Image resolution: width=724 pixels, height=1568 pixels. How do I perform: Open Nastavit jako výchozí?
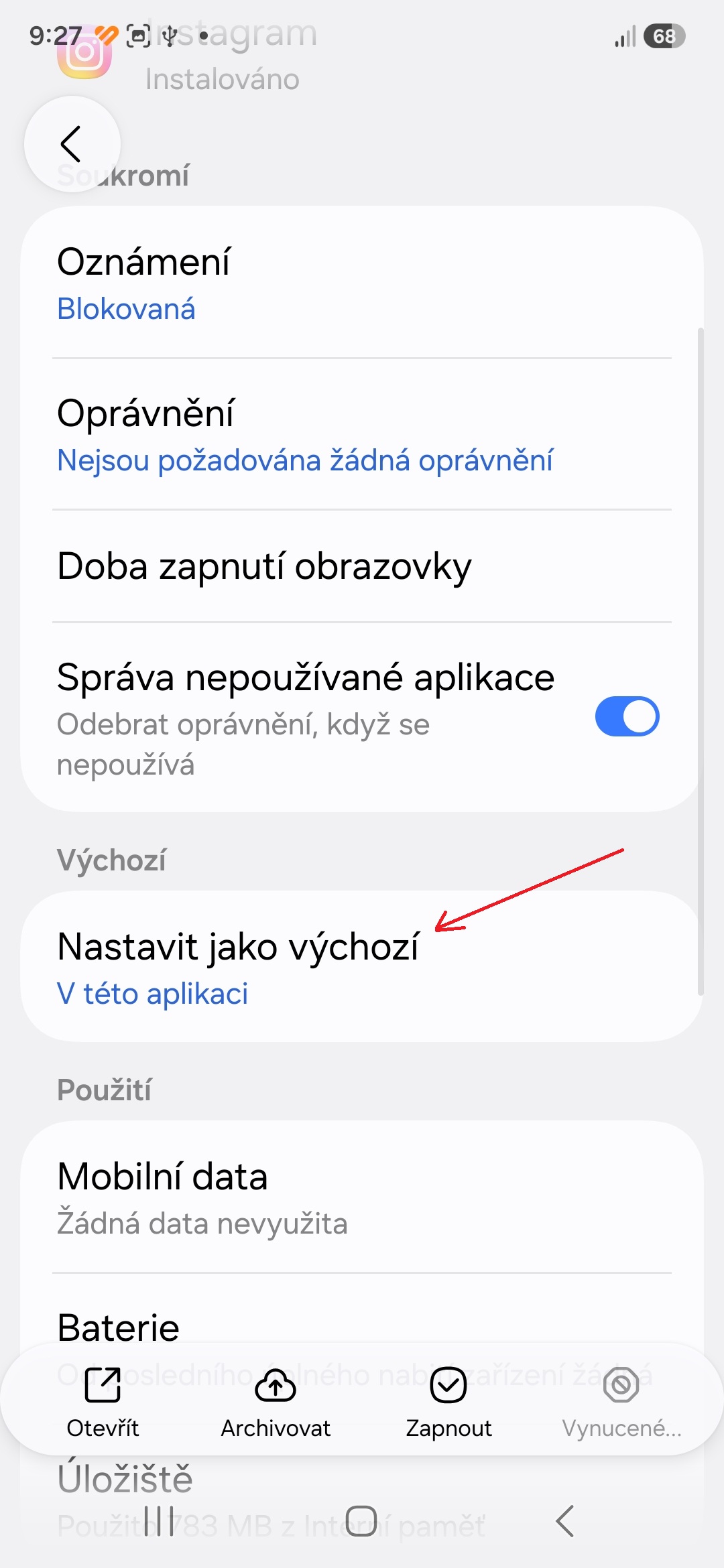point(362,966)
